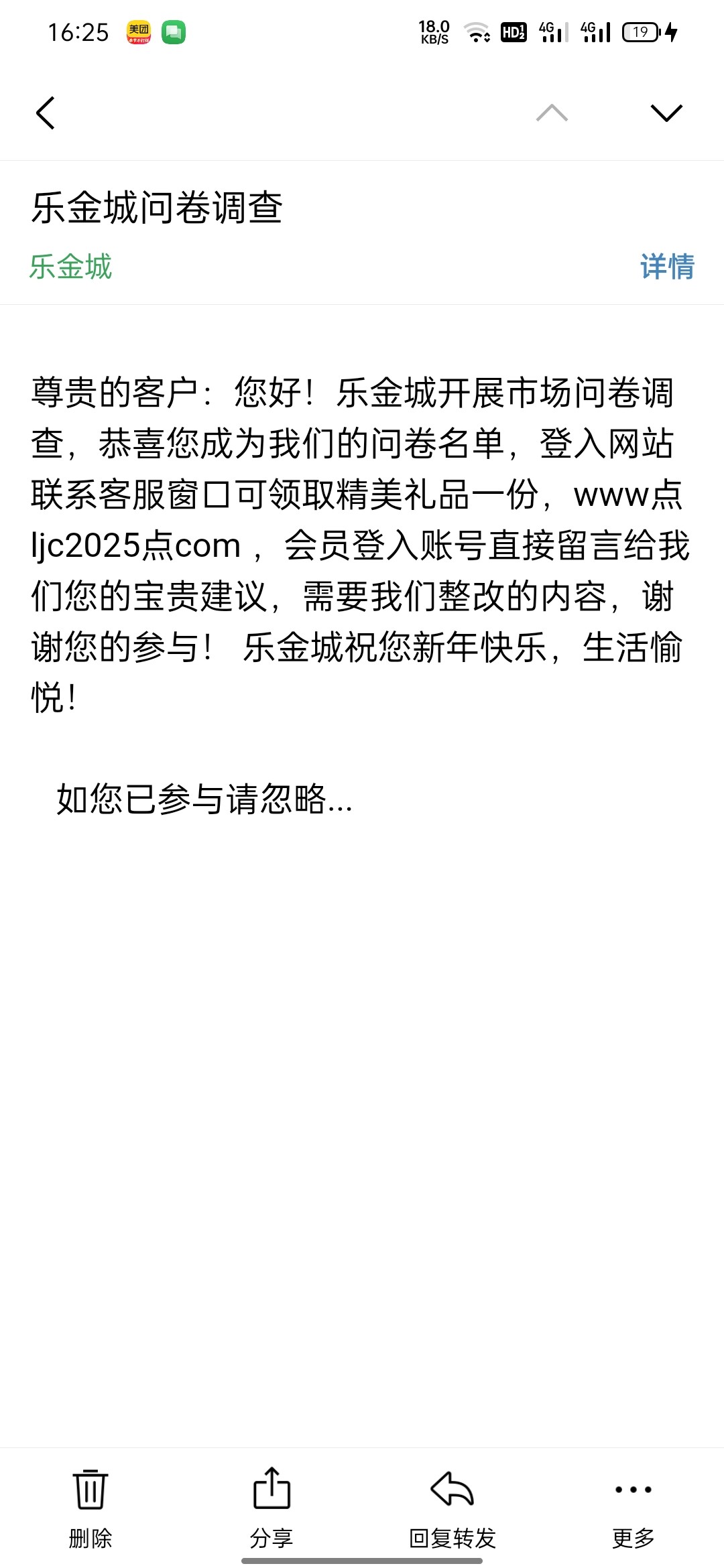Tap the sender name 乐金城
This screenshot has width=724, height=1568.
pyautogui.click(x=70, y=266)
